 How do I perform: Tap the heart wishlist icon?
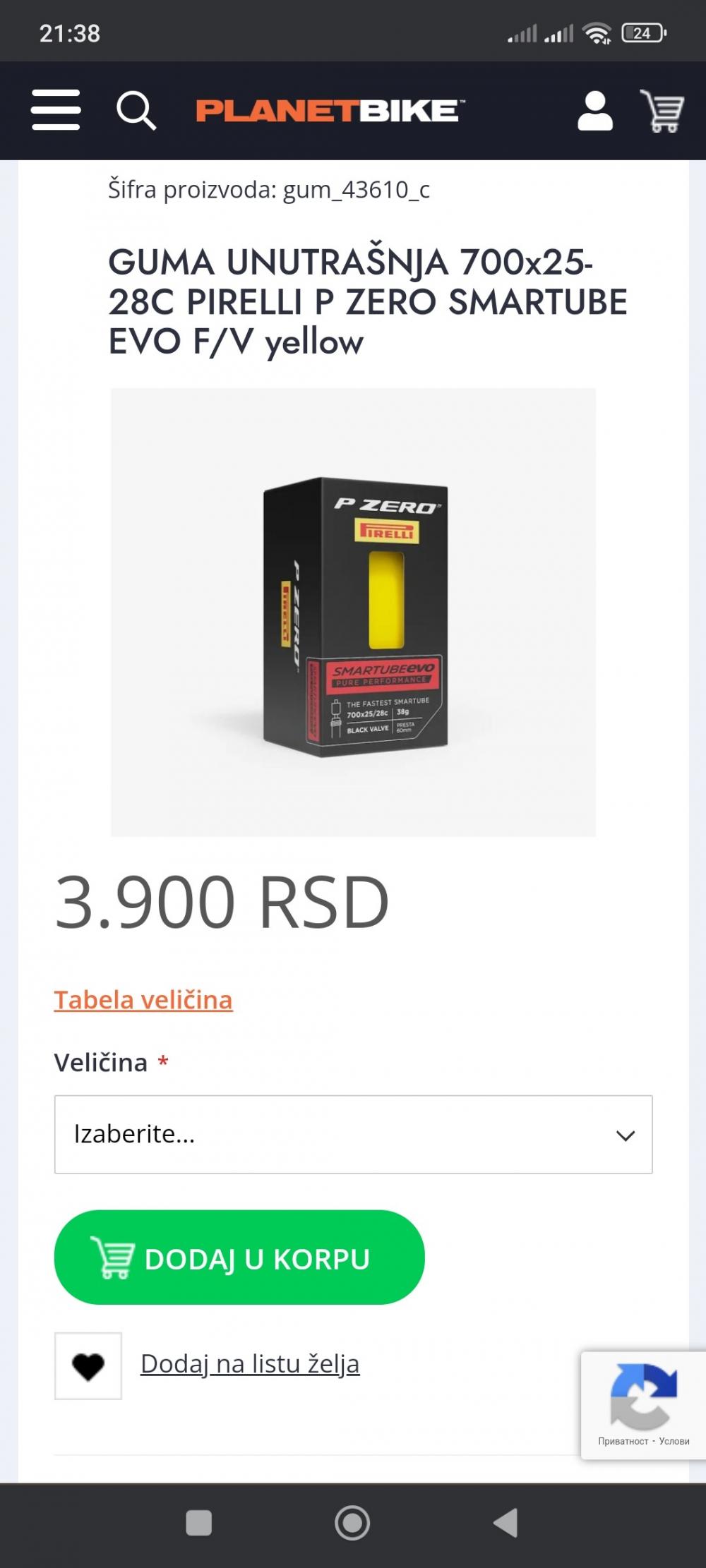pyautogui.click(x=88, y=1366)
